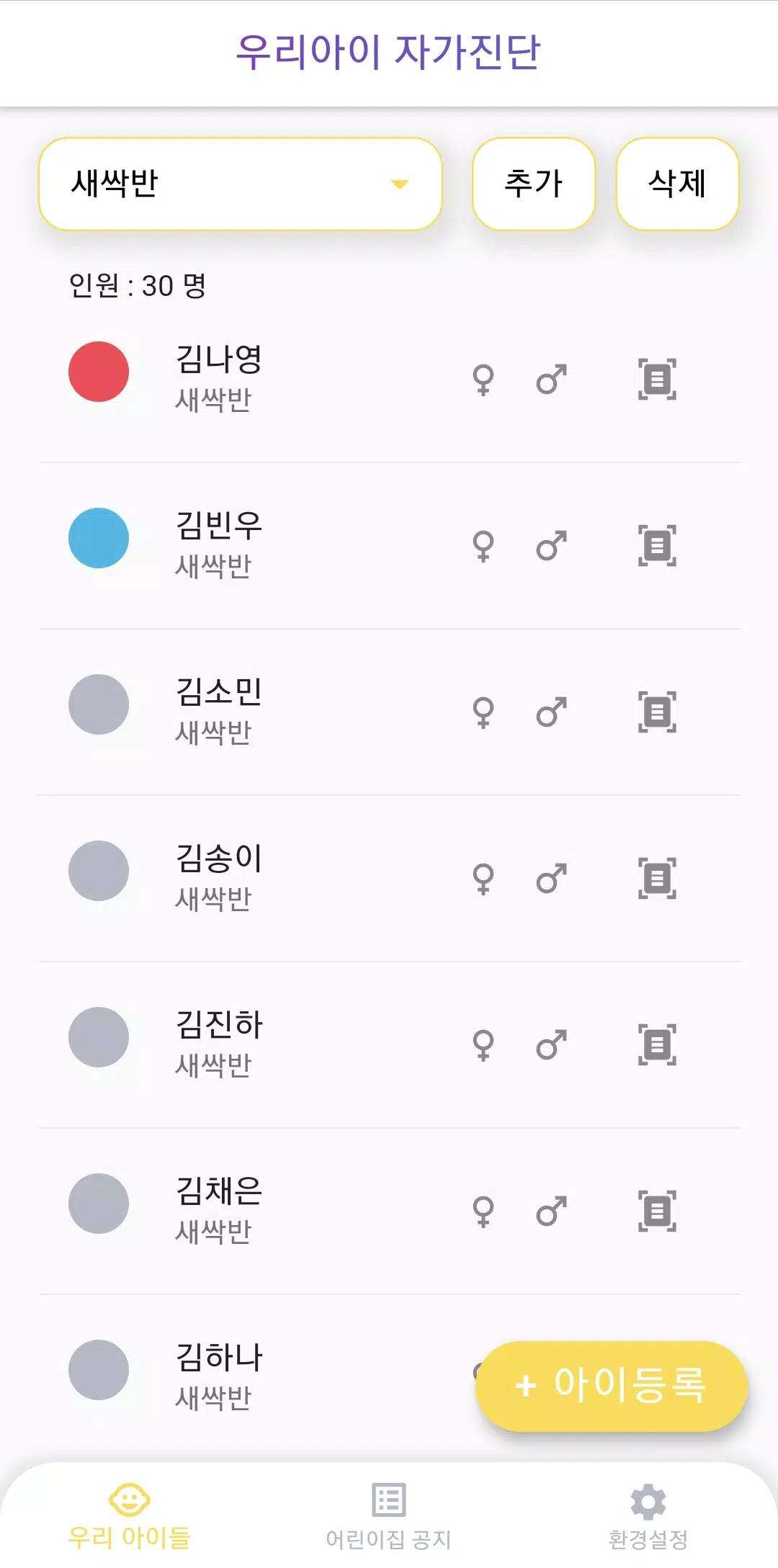Expand the 새싹반 class dropdown
Screen dimensions: 778x1568
[240, 184]
